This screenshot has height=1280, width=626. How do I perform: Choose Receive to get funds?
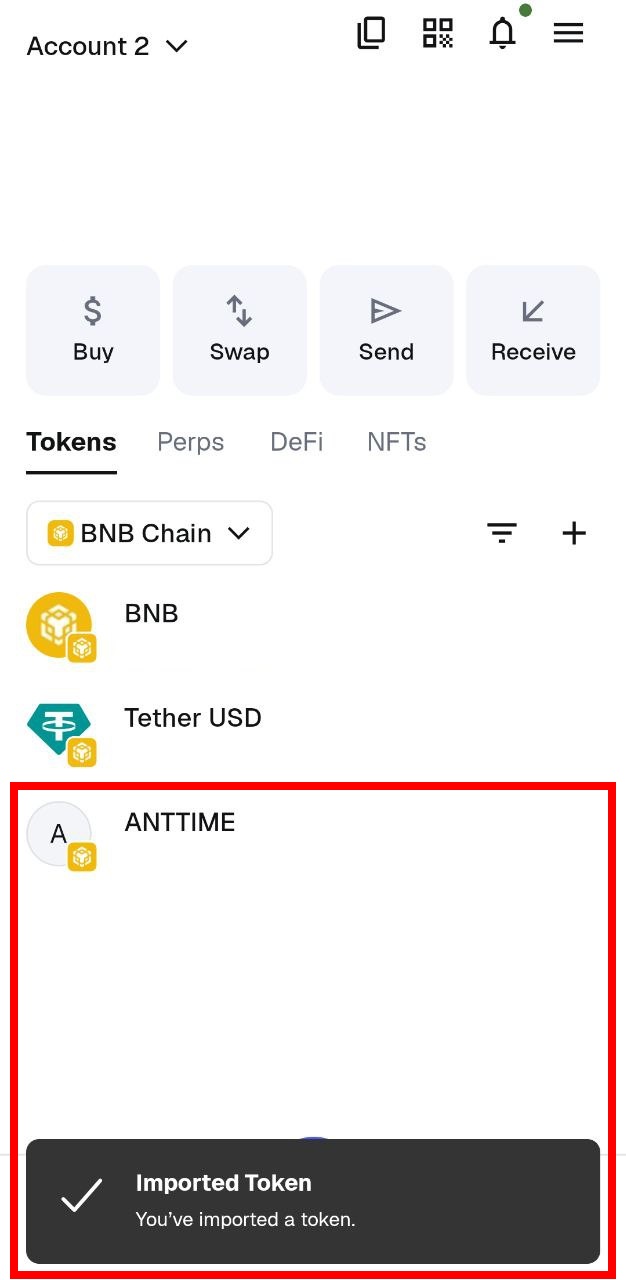tap(533, 330)
